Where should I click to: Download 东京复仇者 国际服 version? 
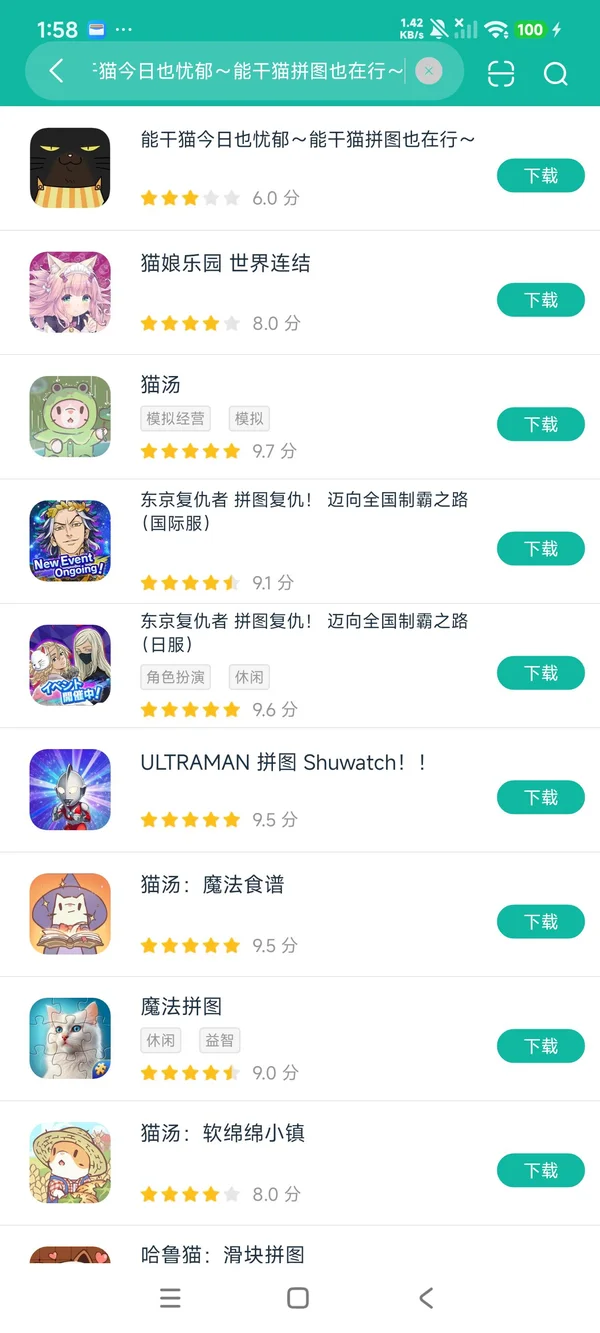[x=540, y=548]
